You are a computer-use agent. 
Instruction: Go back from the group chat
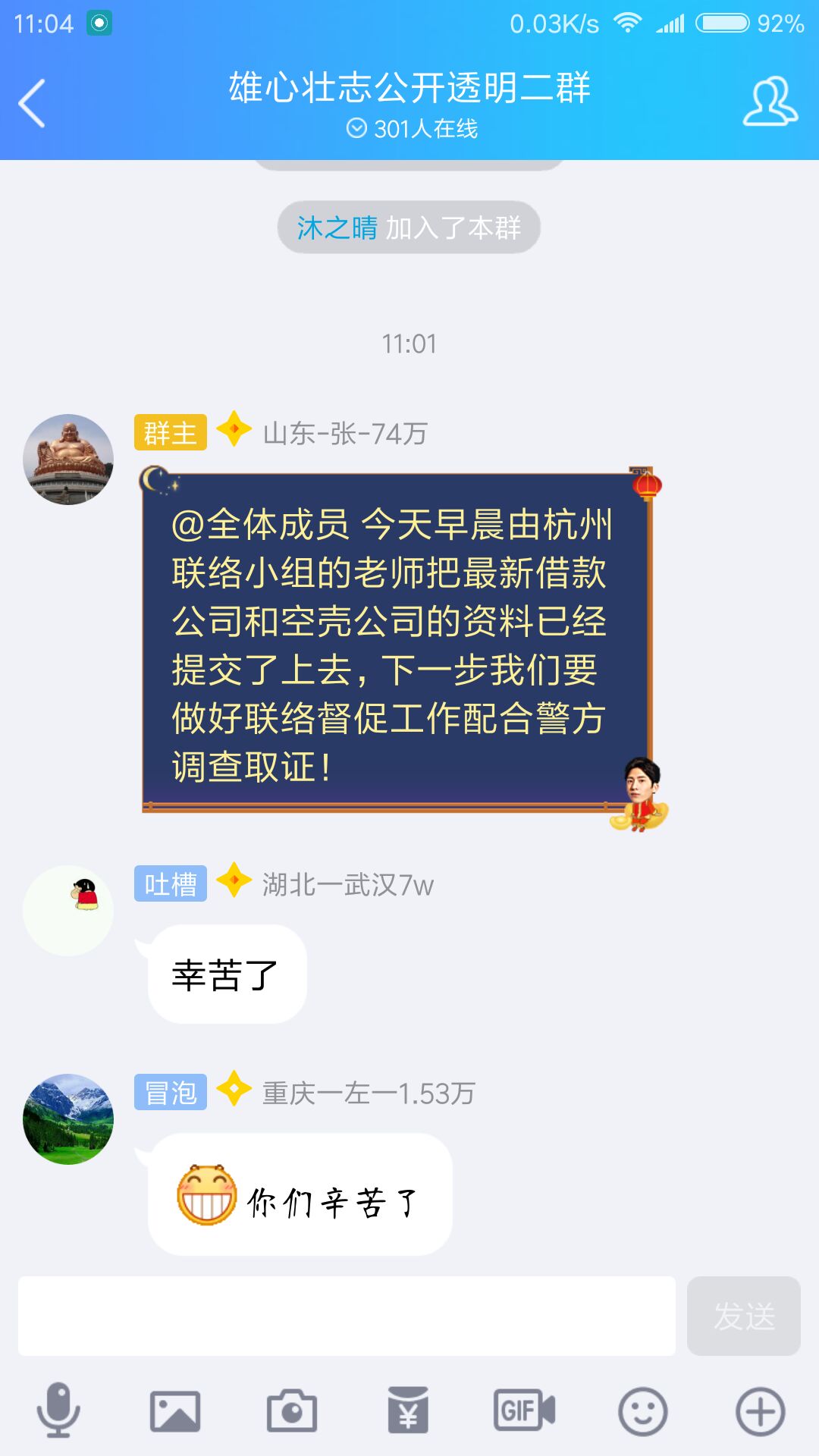pos(32,103)
